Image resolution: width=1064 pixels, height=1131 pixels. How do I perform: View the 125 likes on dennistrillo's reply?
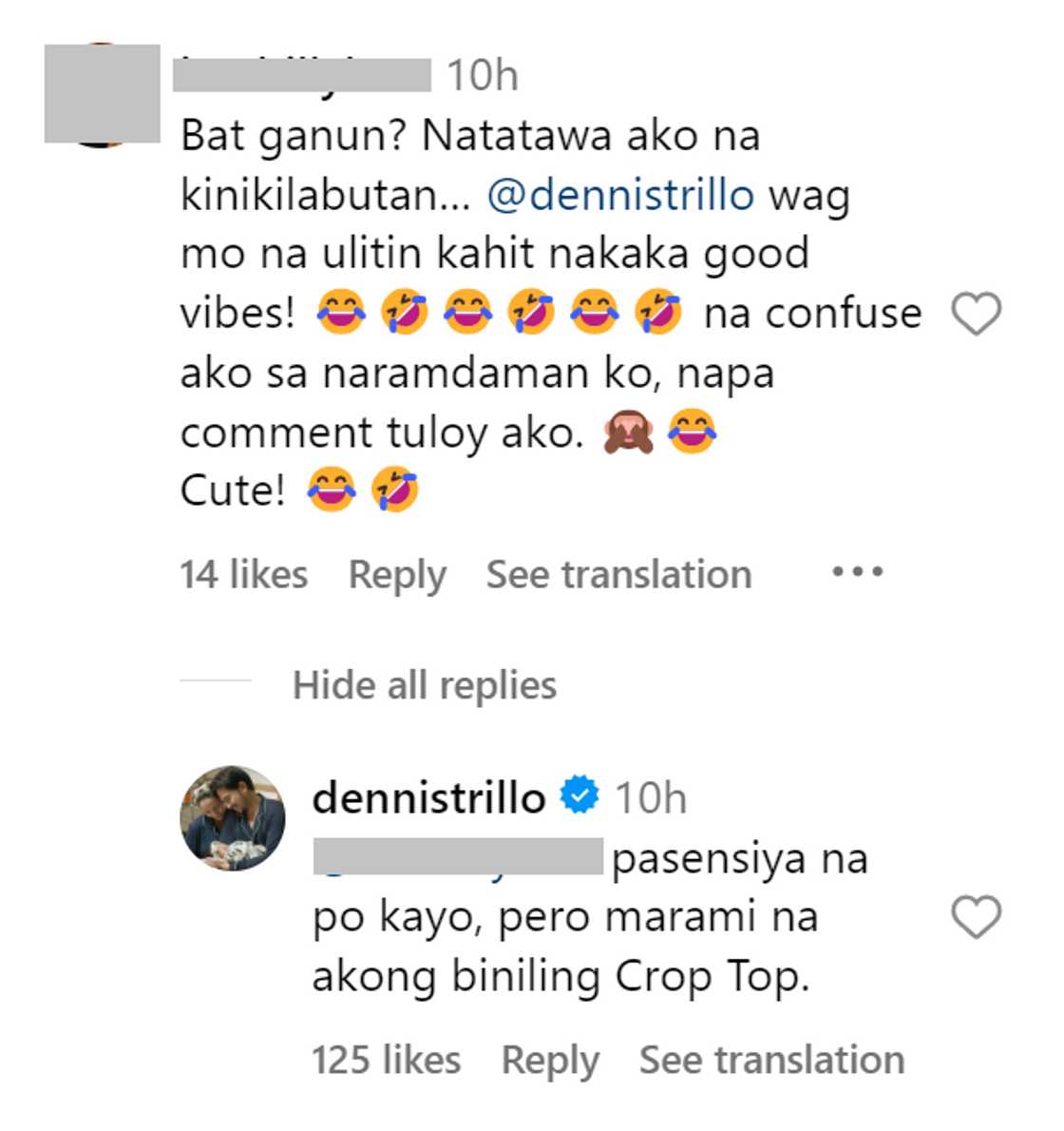[386, 1060]
